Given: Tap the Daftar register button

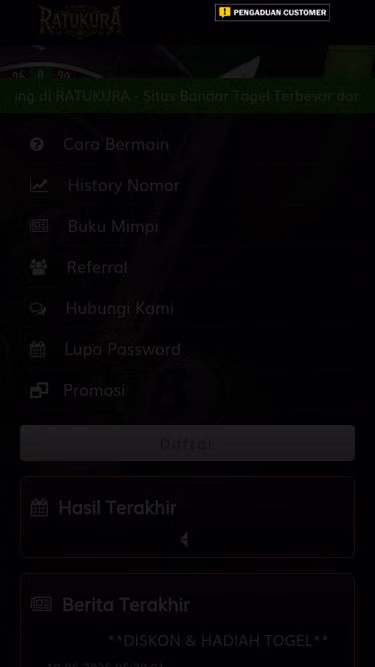Looking at the screenshot, I should 188,443.
